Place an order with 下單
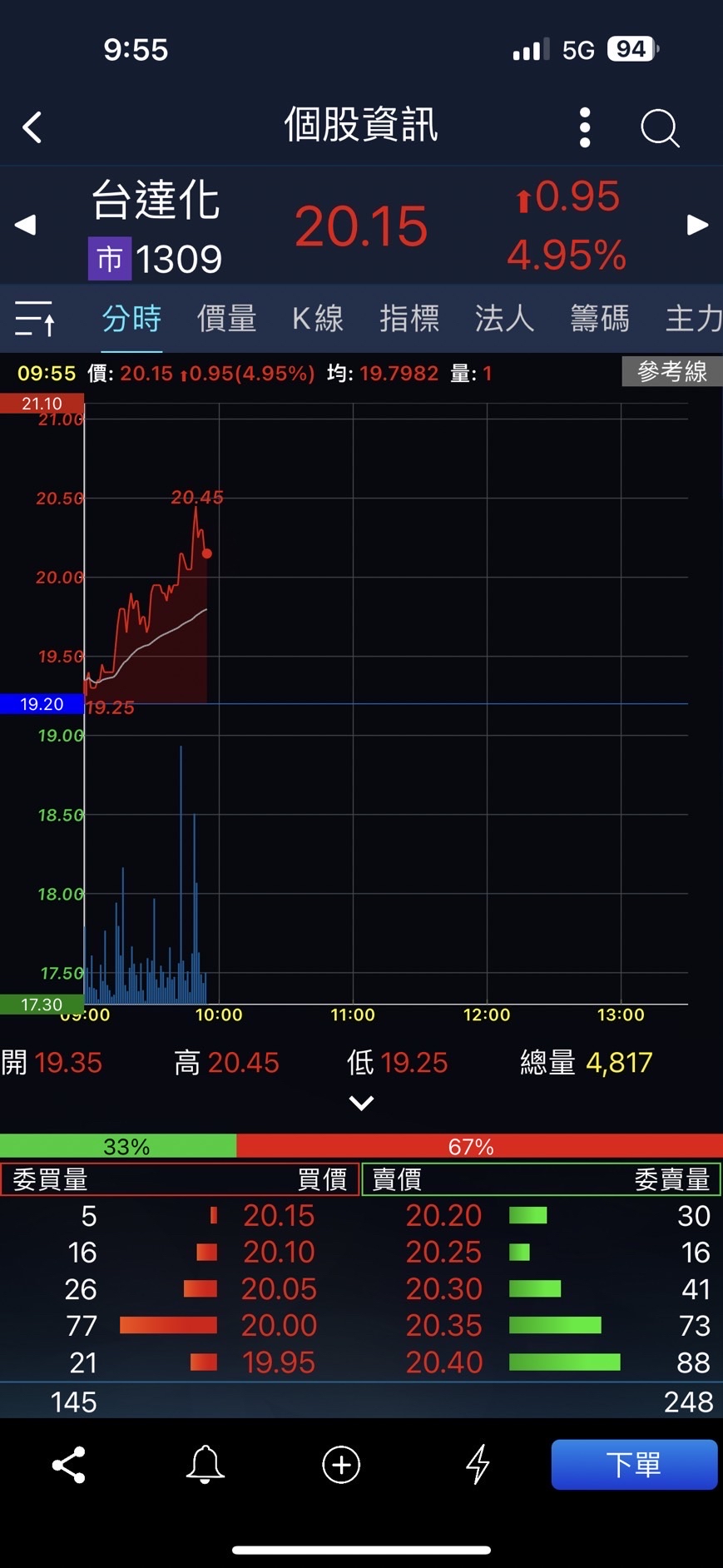 (x=634, y=1464)
